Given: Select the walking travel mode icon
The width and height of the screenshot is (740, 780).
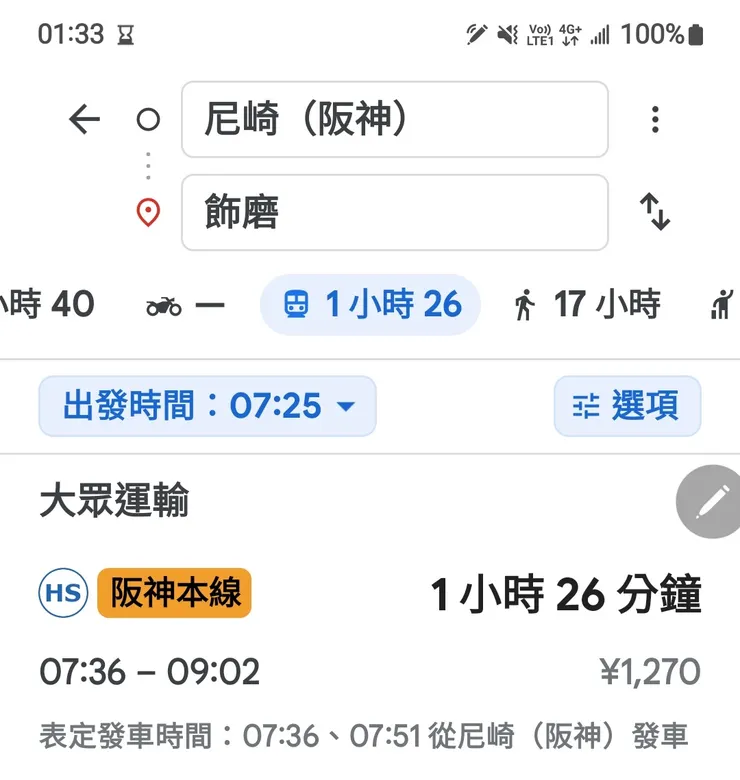Looking at the screenshot, I should click(x=524, y=305).
